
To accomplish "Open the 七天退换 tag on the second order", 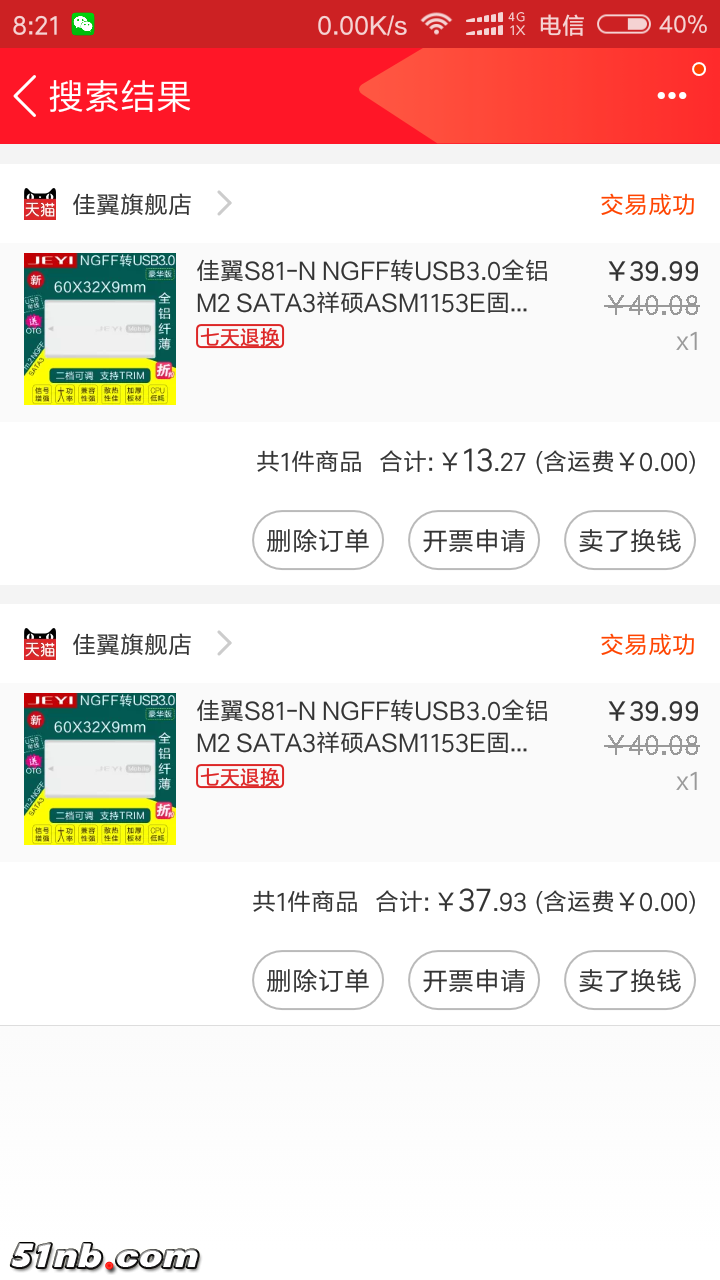I will click(x=239, y=776).
